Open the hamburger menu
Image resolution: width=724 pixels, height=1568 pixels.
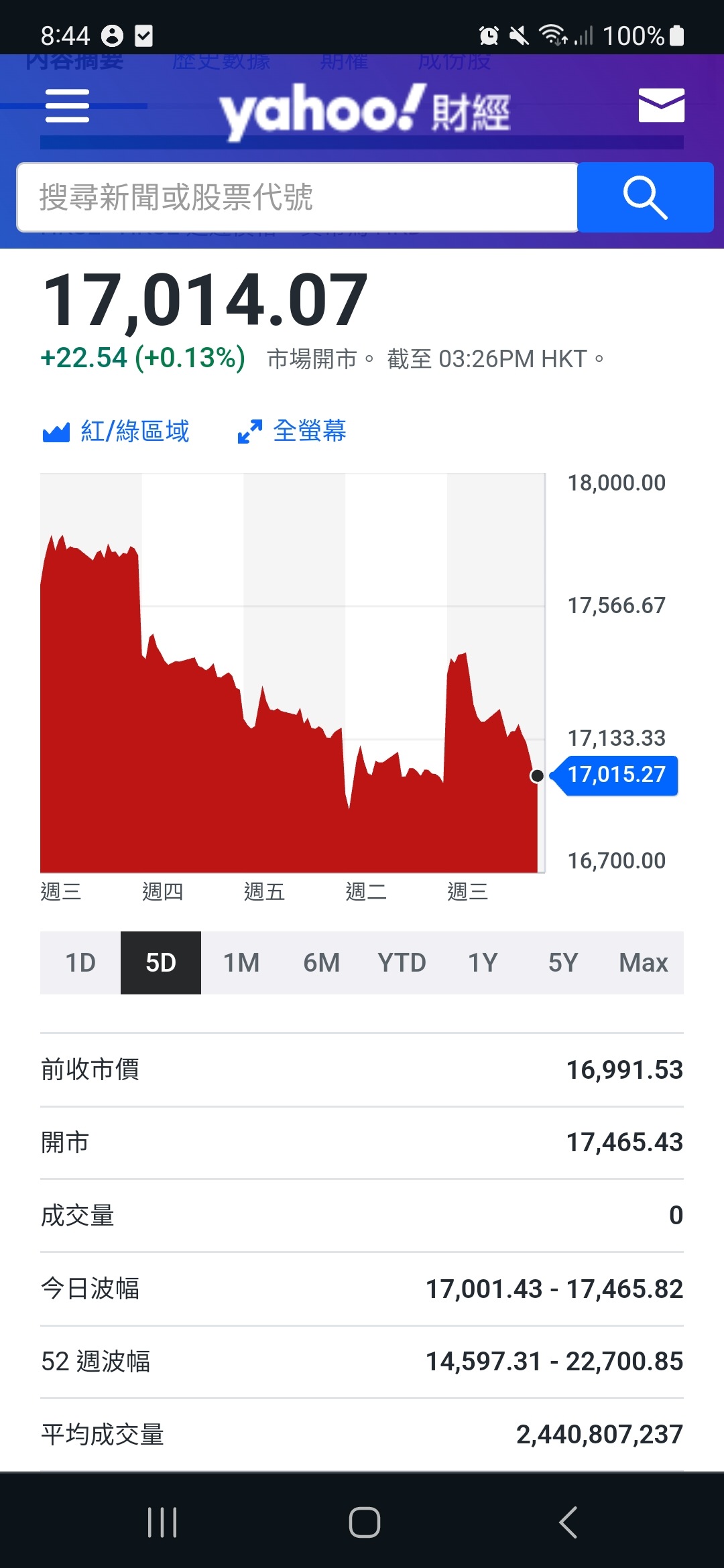67,106
